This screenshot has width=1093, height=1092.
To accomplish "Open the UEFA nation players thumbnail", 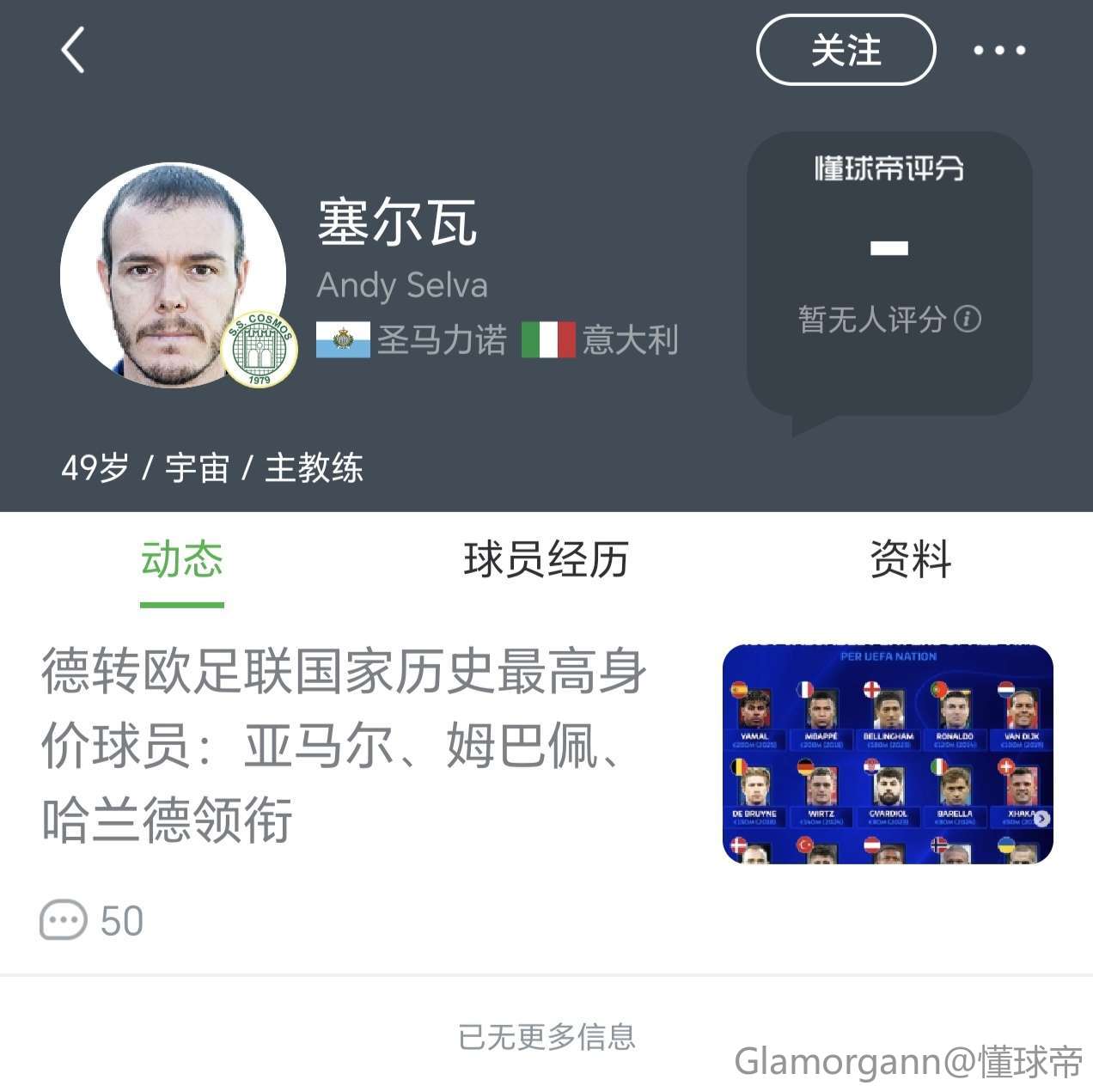I will click(x=888, y=753).
